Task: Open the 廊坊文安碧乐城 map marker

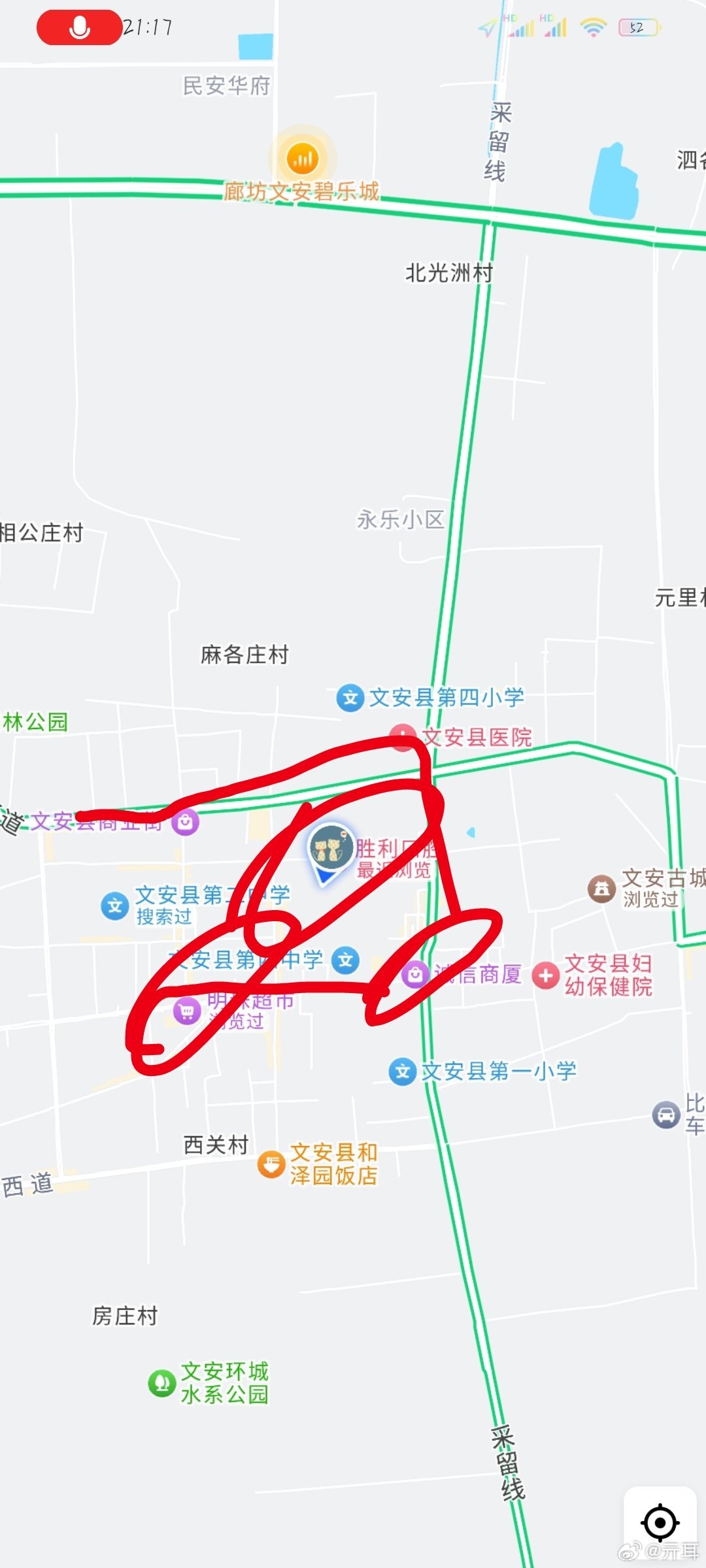Action: 303,159
